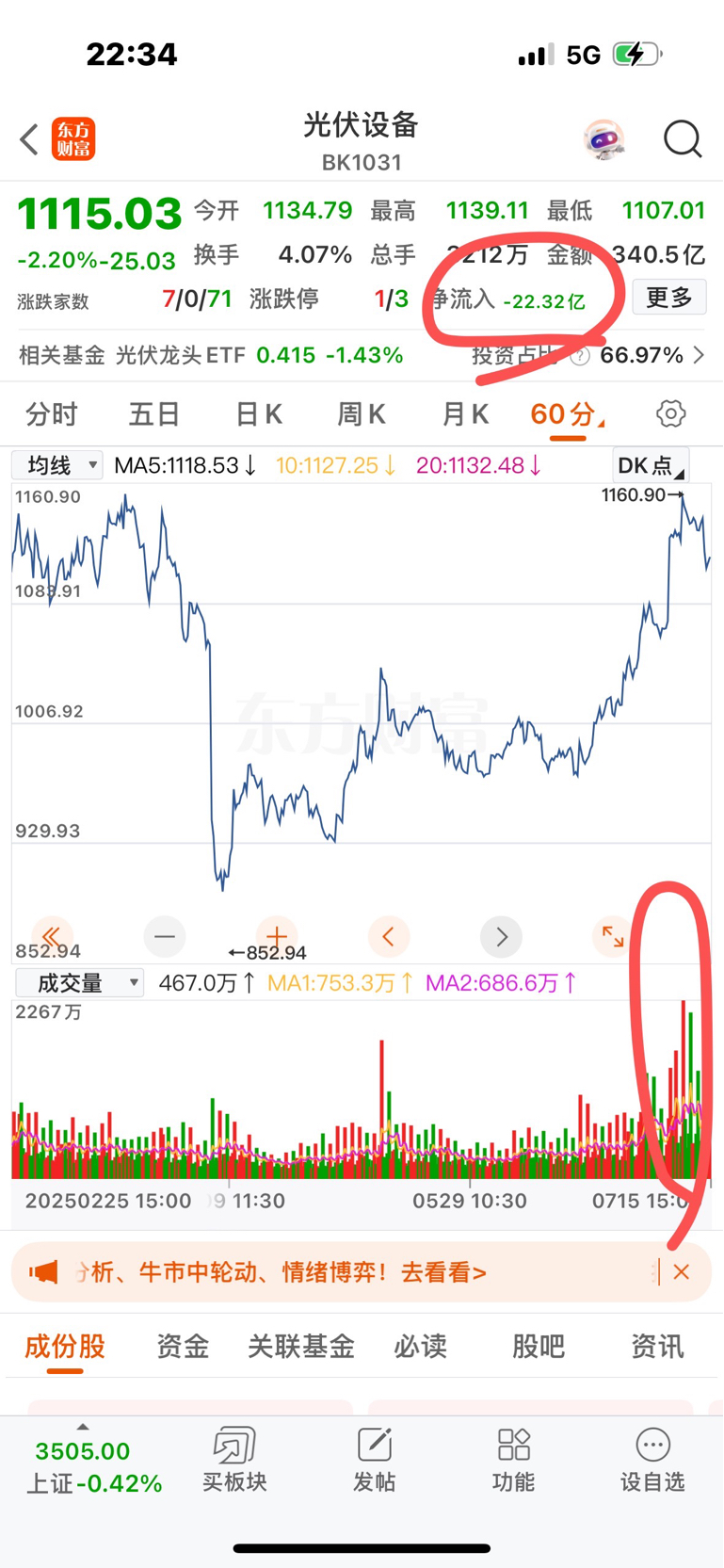Tap the 更多 button for more data
This screenshot has height=1568, width=724.
(668, 297)
